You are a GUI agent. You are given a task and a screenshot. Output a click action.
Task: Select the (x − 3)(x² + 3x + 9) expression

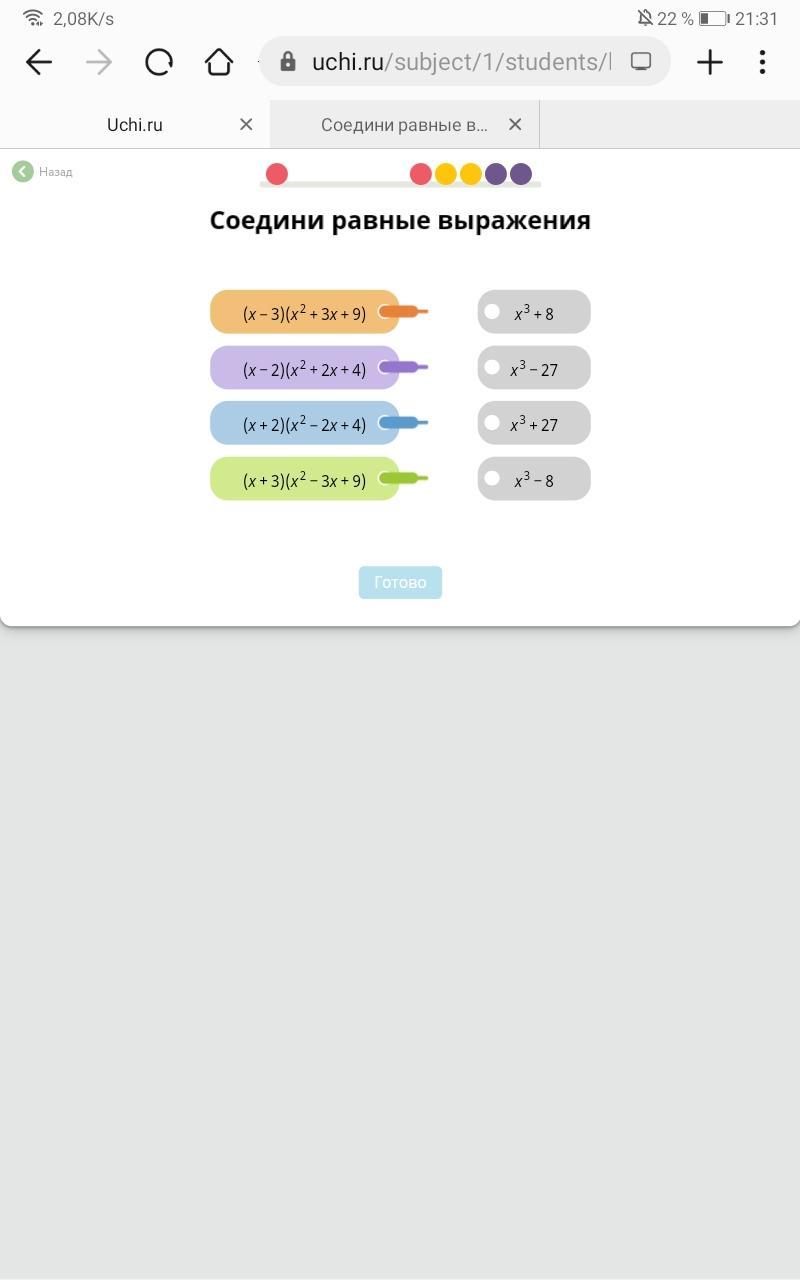point(305,312)
